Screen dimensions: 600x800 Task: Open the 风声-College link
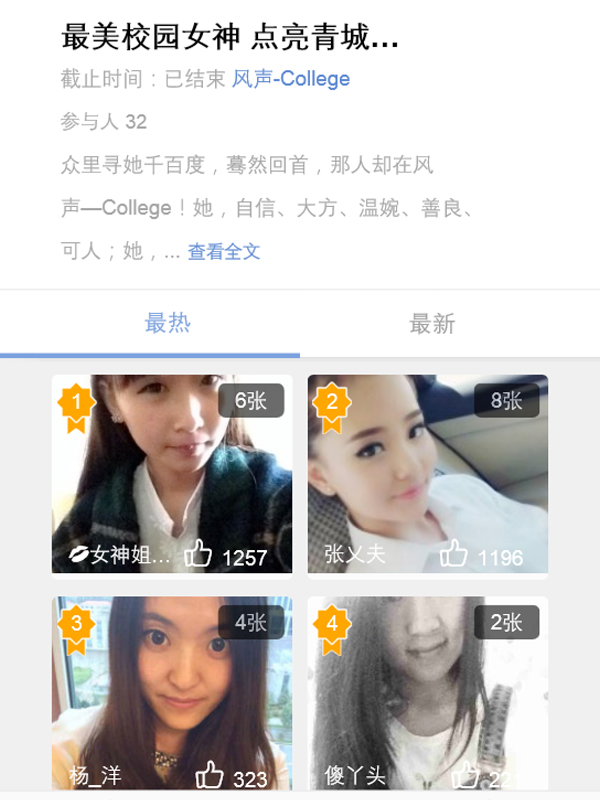point(291,79)
